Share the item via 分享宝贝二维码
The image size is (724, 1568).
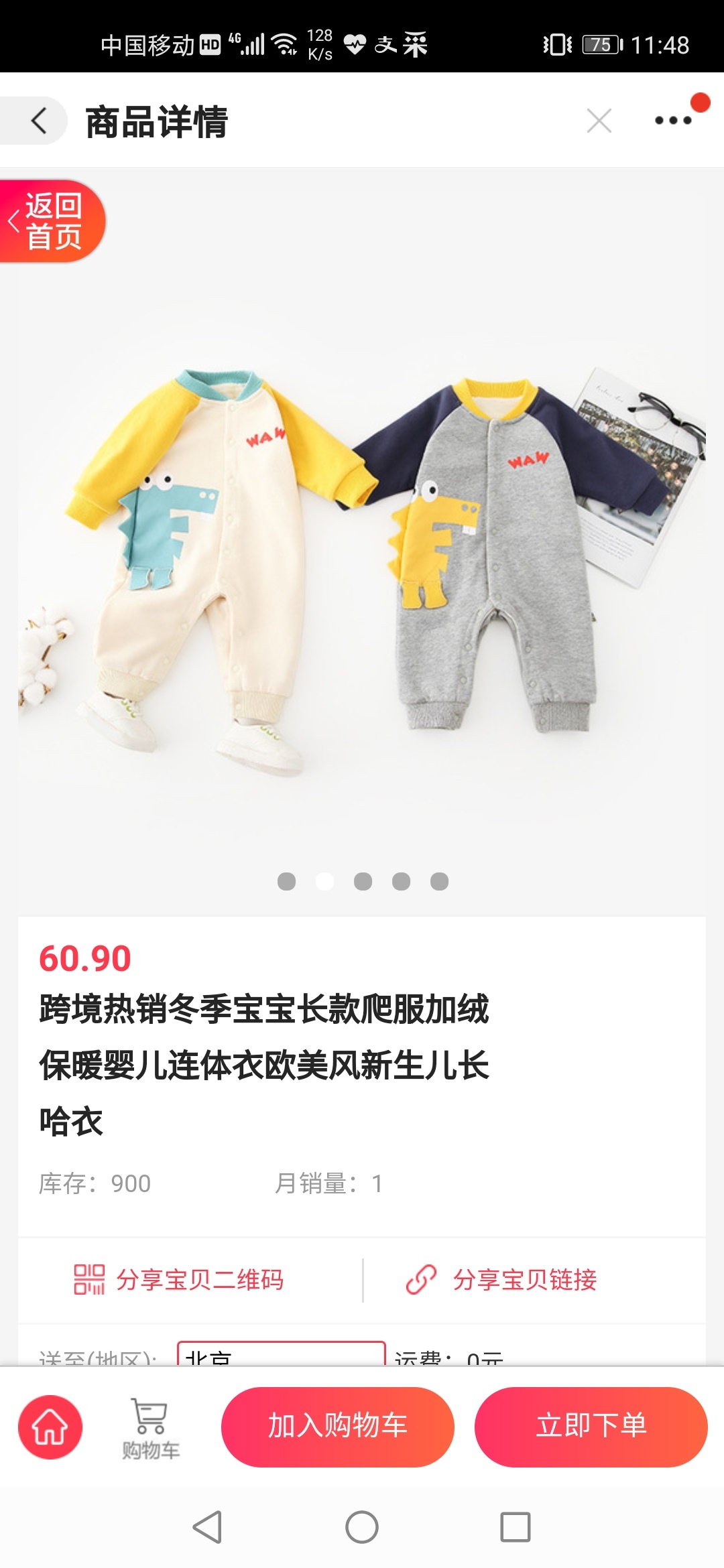179,1280
